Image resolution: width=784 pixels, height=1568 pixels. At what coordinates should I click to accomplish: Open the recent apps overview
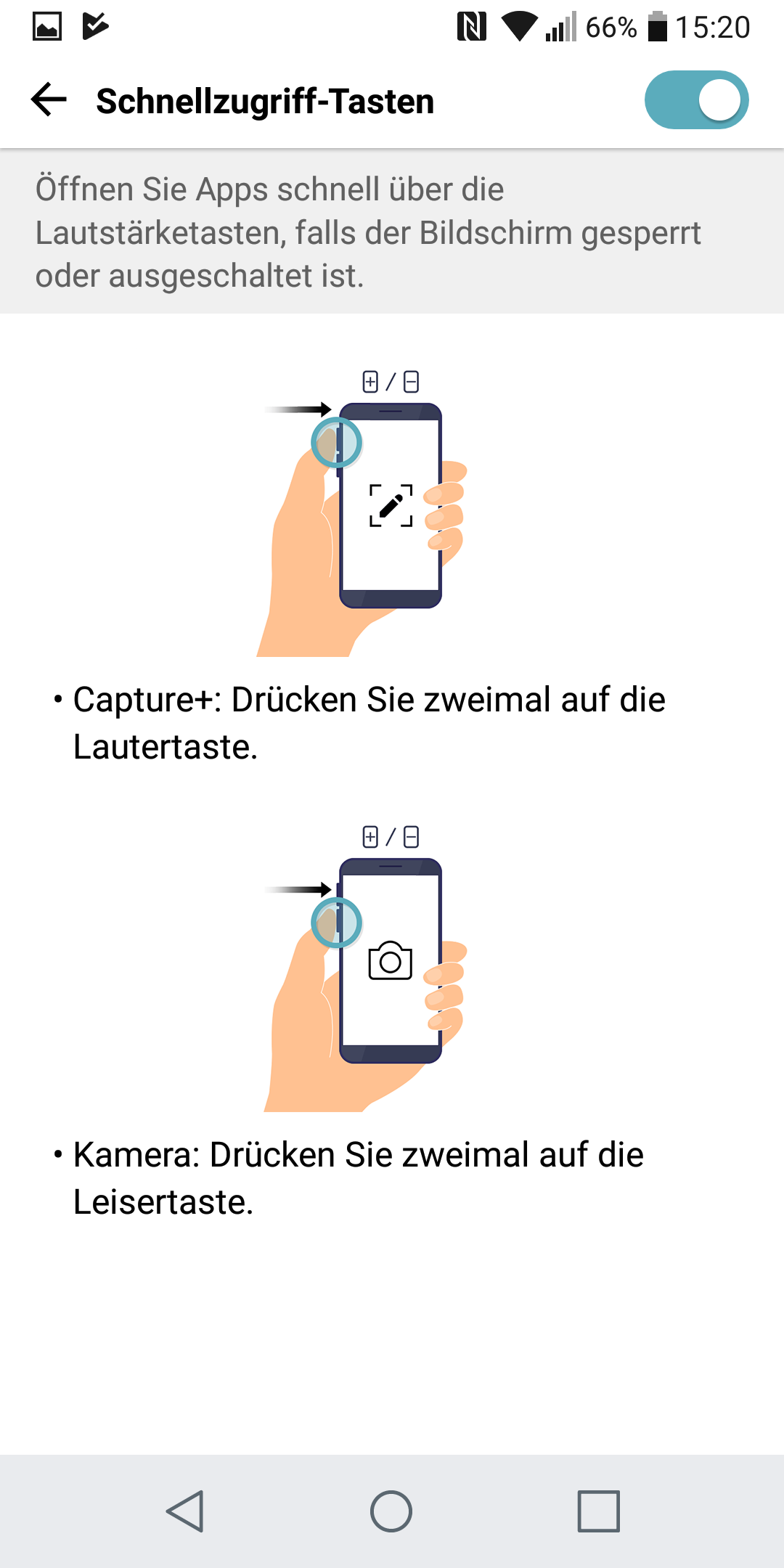coord(598,1511)
